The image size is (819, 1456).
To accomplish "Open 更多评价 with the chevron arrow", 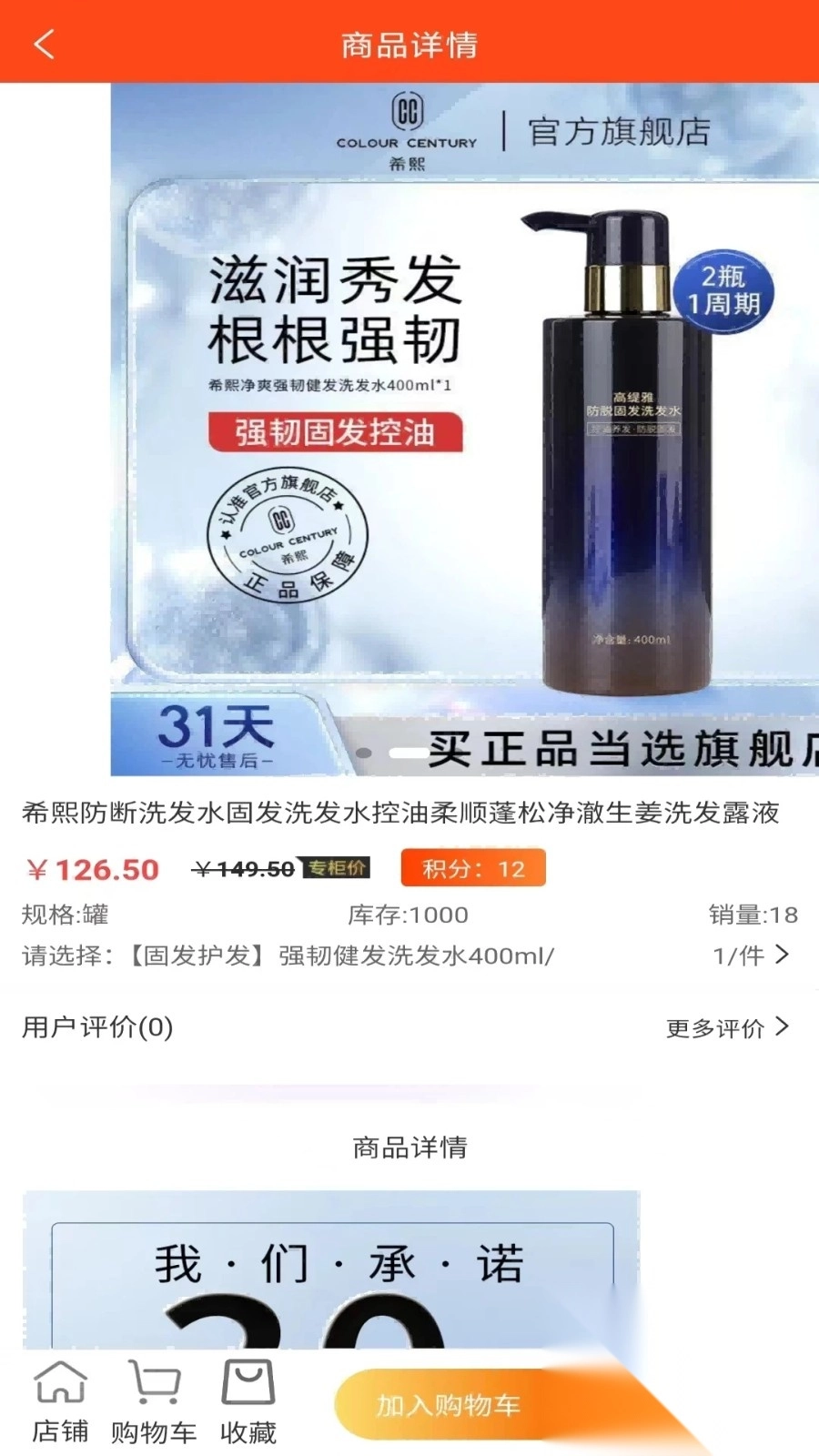I will (x=728, y=1027).
